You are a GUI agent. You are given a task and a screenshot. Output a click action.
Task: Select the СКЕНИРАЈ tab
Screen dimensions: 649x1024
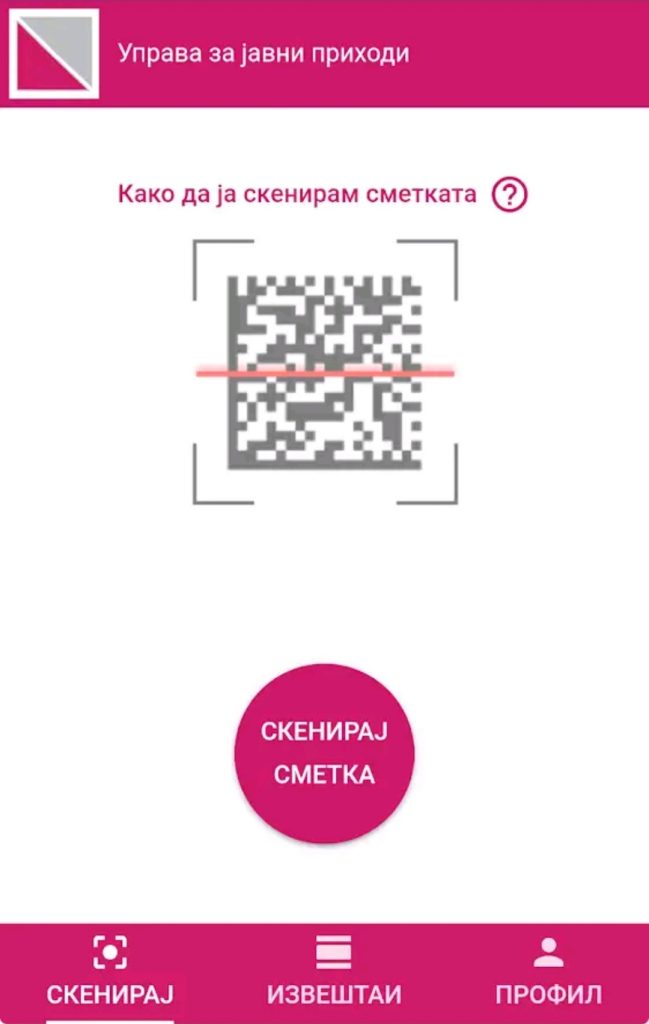[x=110, y=971]
